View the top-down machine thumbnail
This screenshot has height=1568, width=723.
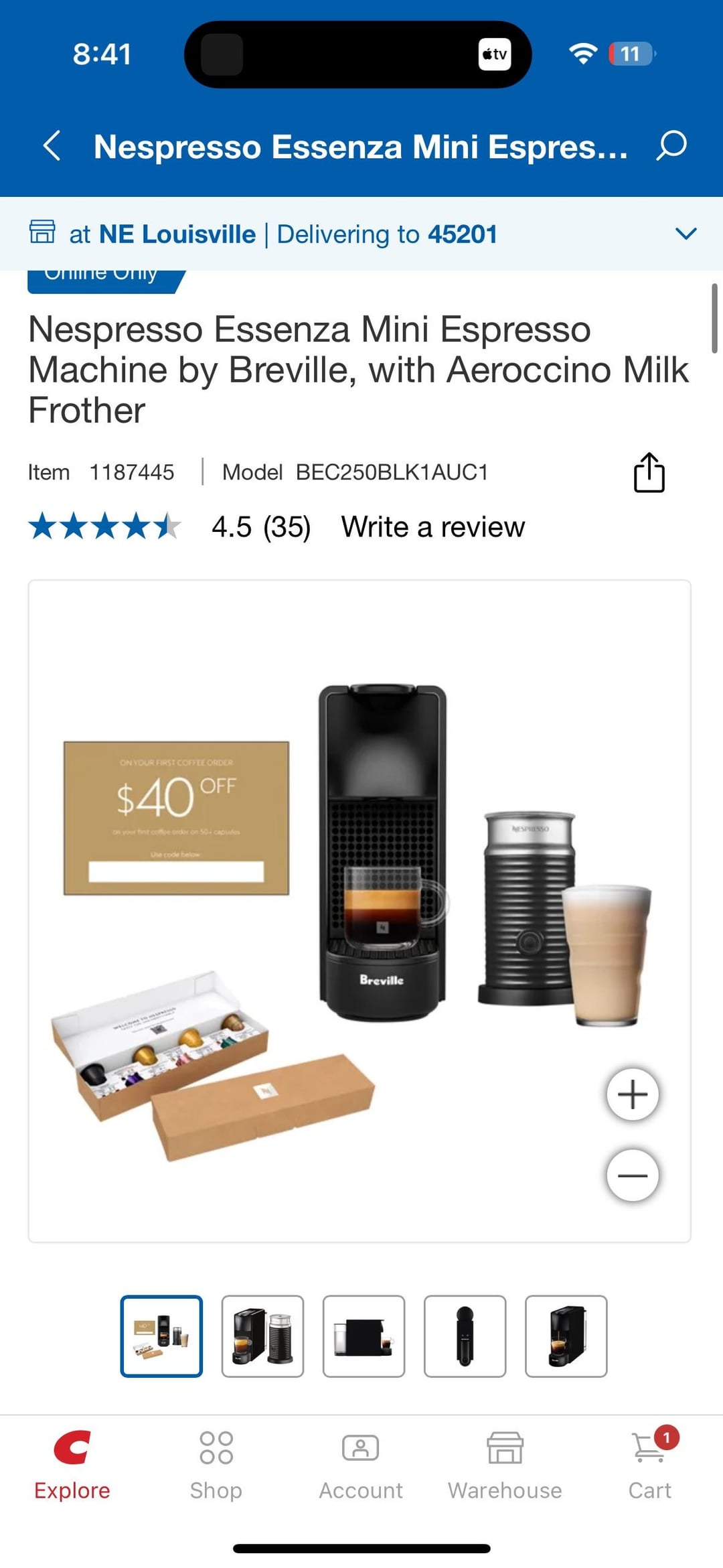[465, 1336]
